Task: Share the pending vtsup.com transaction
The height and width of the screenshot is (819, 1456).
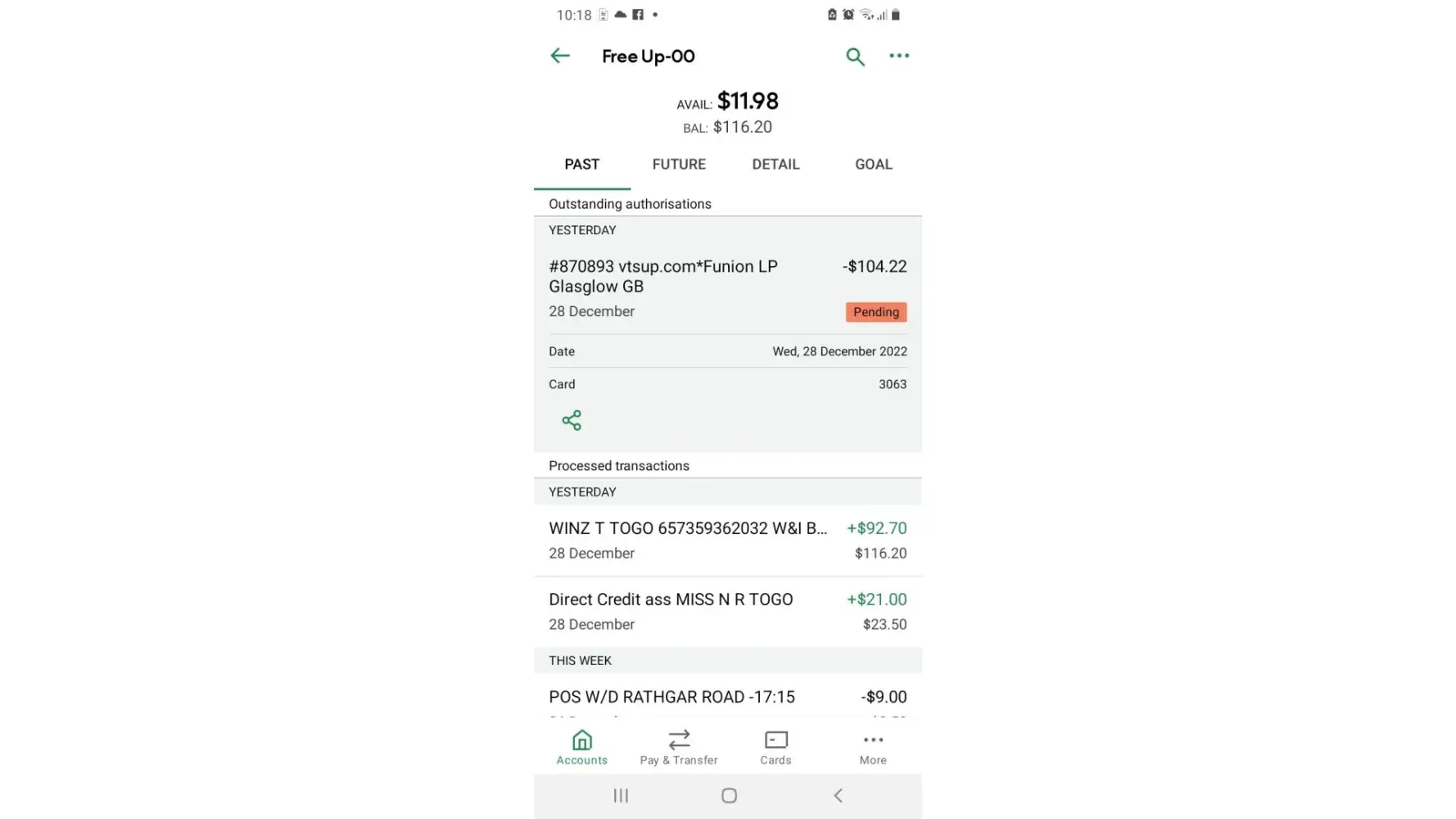Action: [x=572, y=420]
